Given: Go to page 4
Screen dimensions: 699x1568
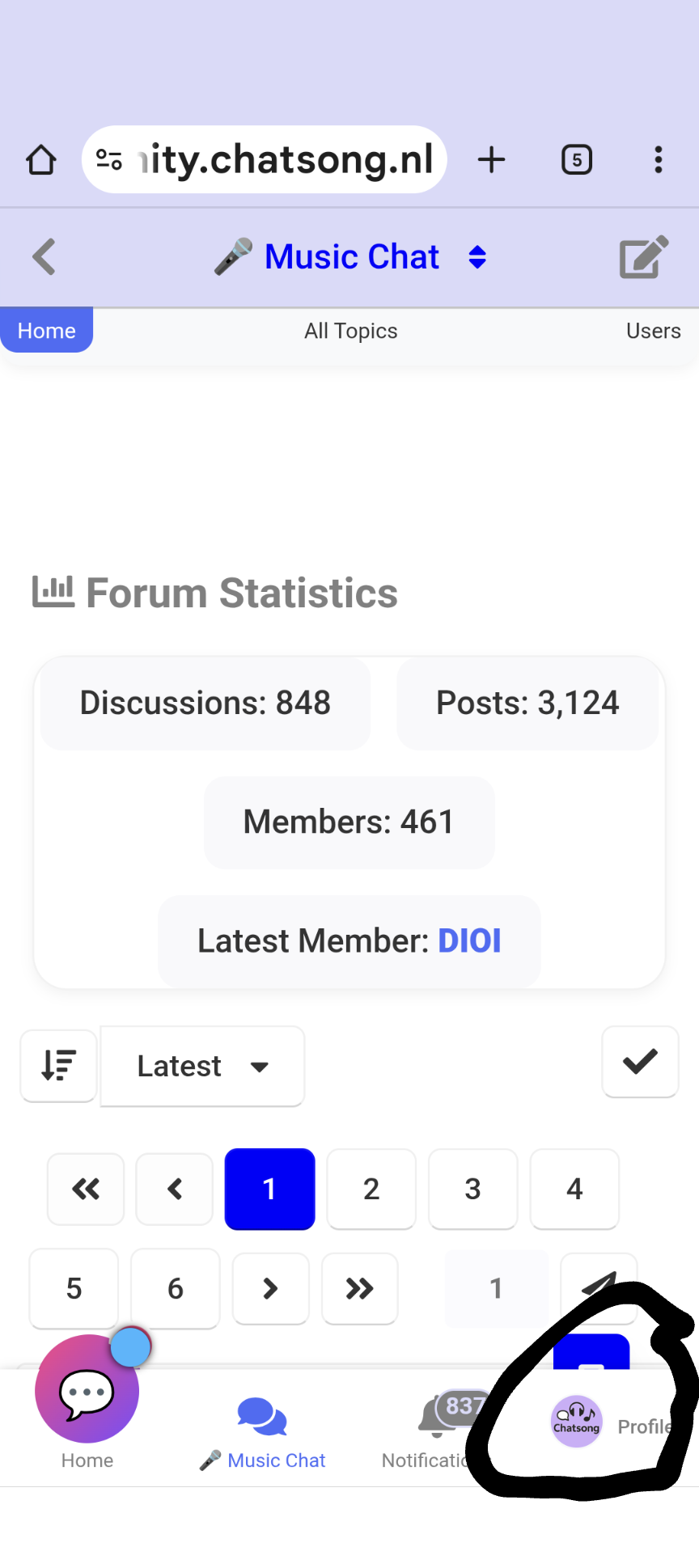Looking at the screenshot, I should pyautogui.click(x=574, y=1189).
